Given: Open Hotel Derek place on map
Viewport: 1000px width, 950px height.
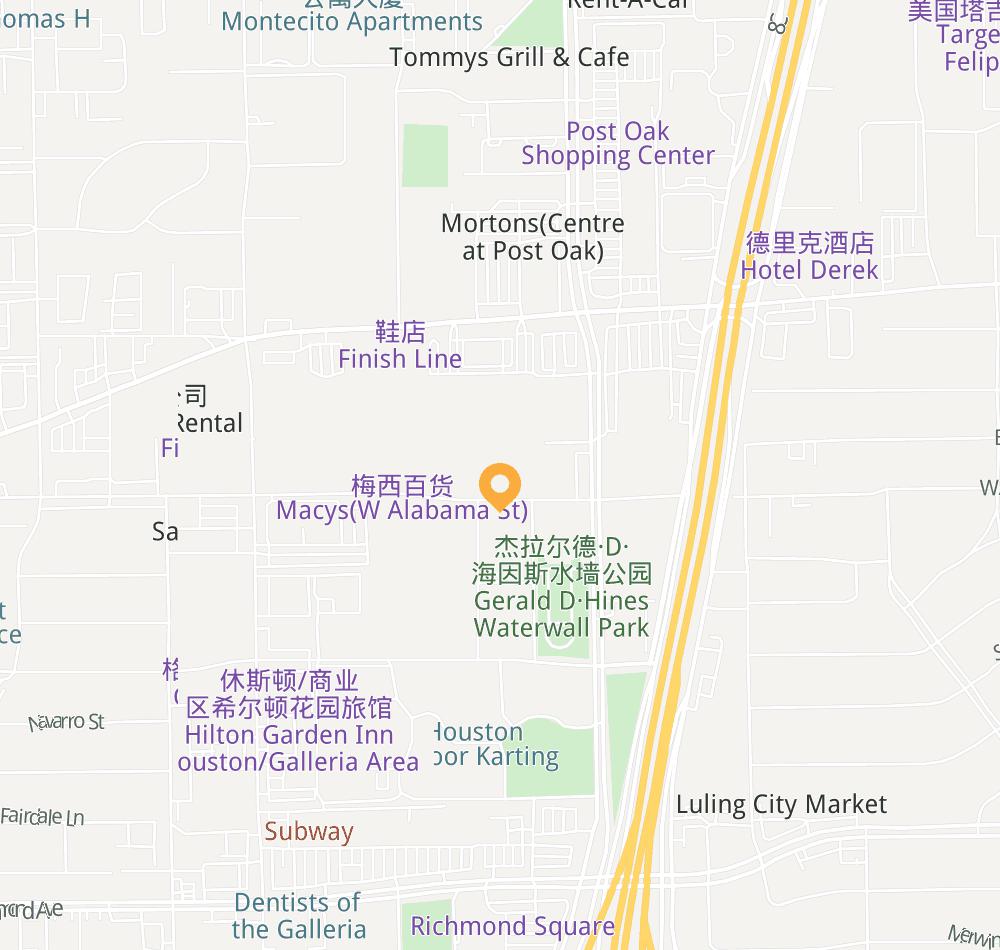Looking at the screenshot, I should [x=809, y=257].
